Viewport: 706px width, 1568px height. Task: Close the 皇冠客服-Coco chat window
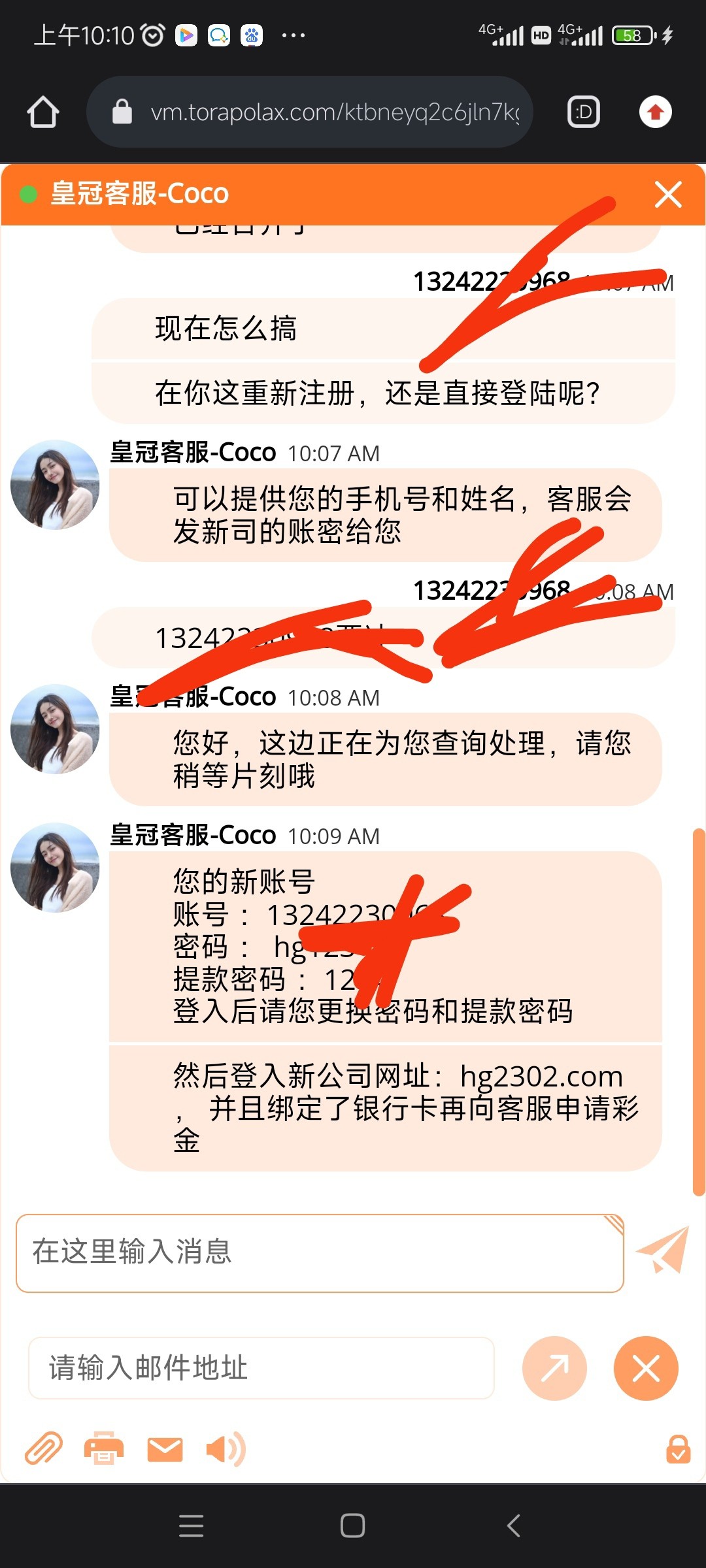click(x=668, y=194)
